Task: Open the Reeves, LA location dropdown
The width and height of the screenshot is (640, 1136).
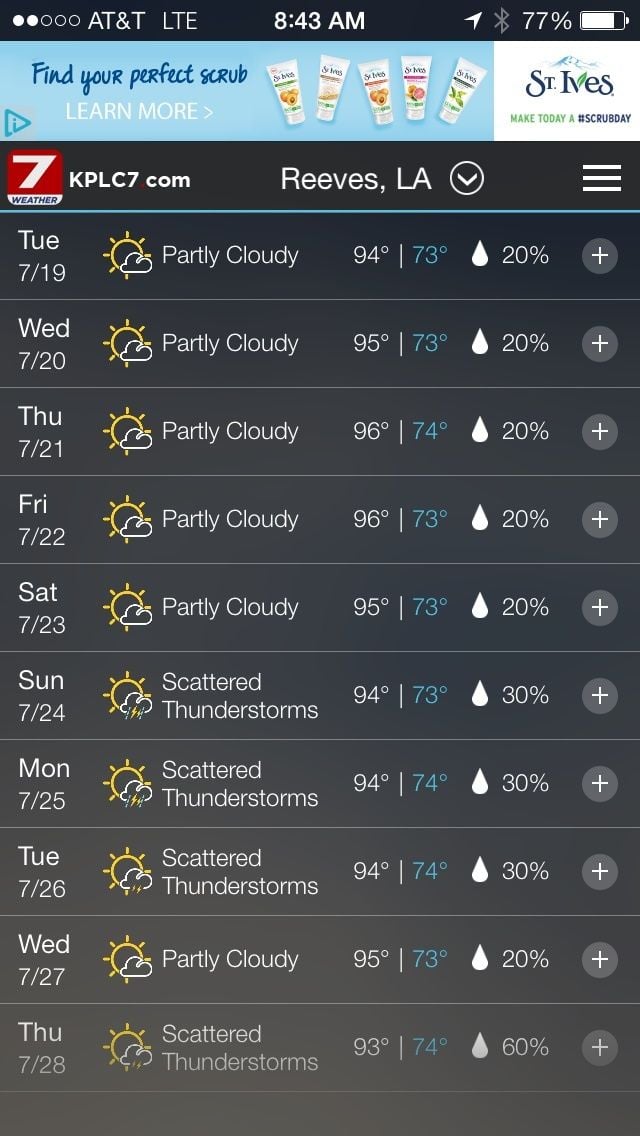Action: [466, 179]
